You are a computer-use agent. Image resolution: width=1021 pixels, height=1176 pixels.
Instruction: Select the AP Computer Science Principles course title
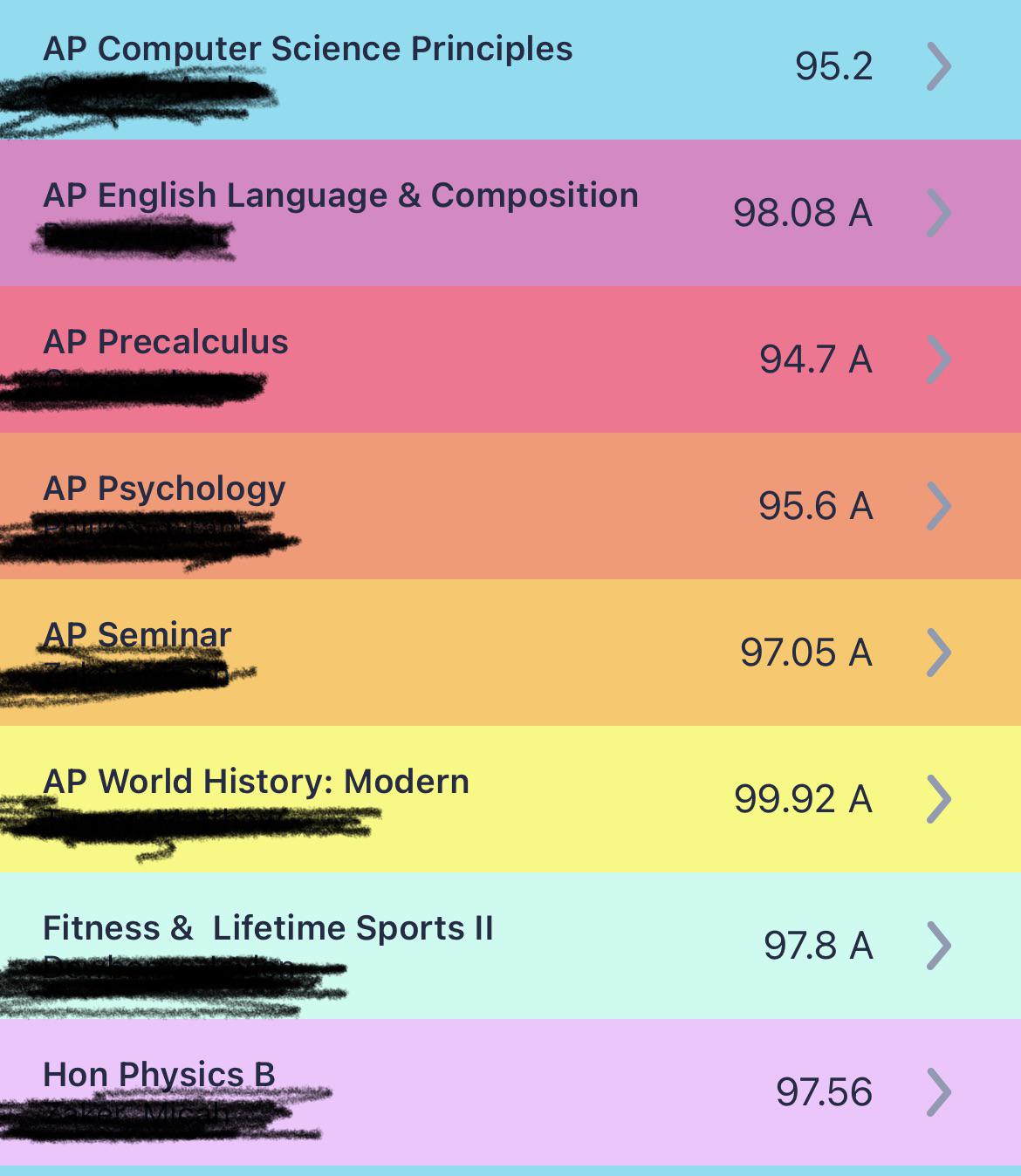307,49
